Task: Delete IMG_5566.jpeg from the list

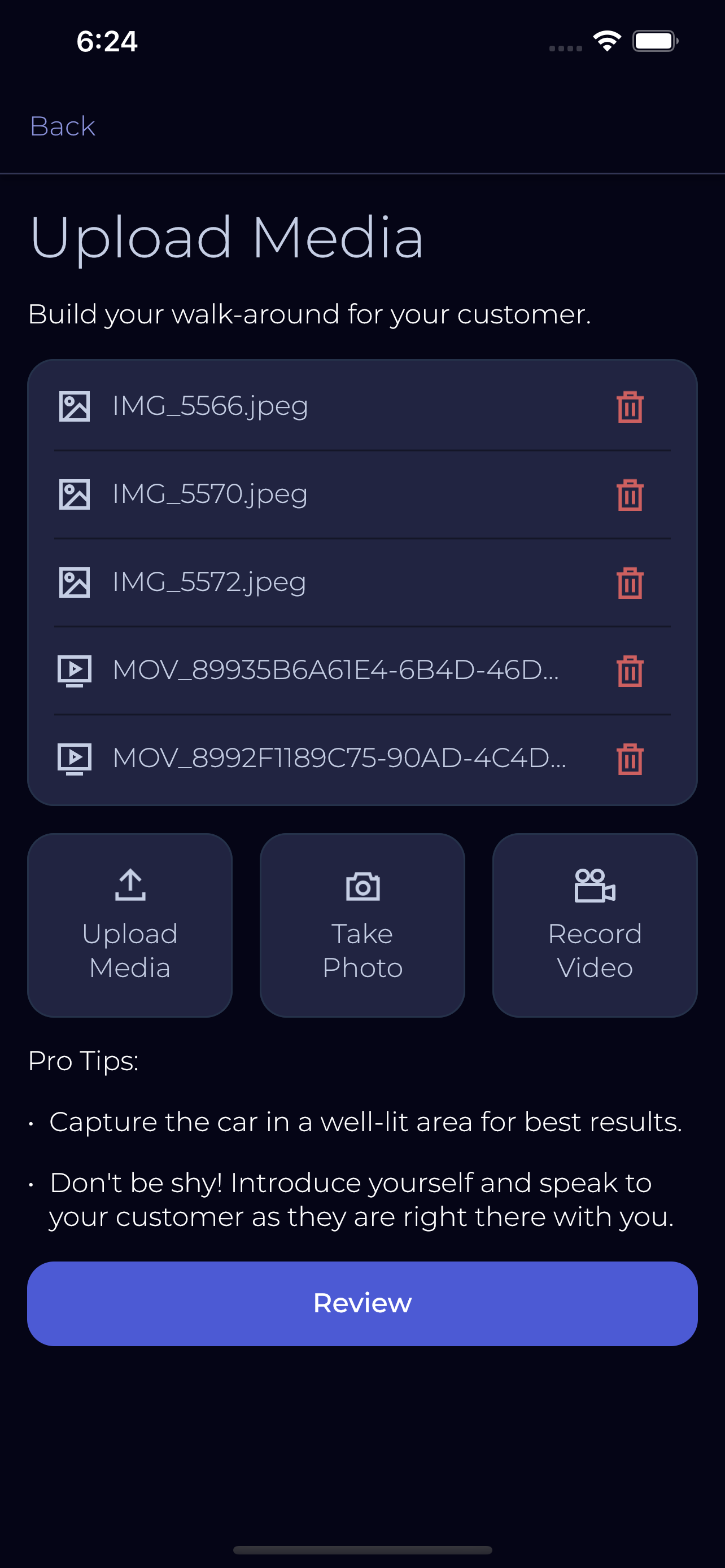Action: coord(630,406)
